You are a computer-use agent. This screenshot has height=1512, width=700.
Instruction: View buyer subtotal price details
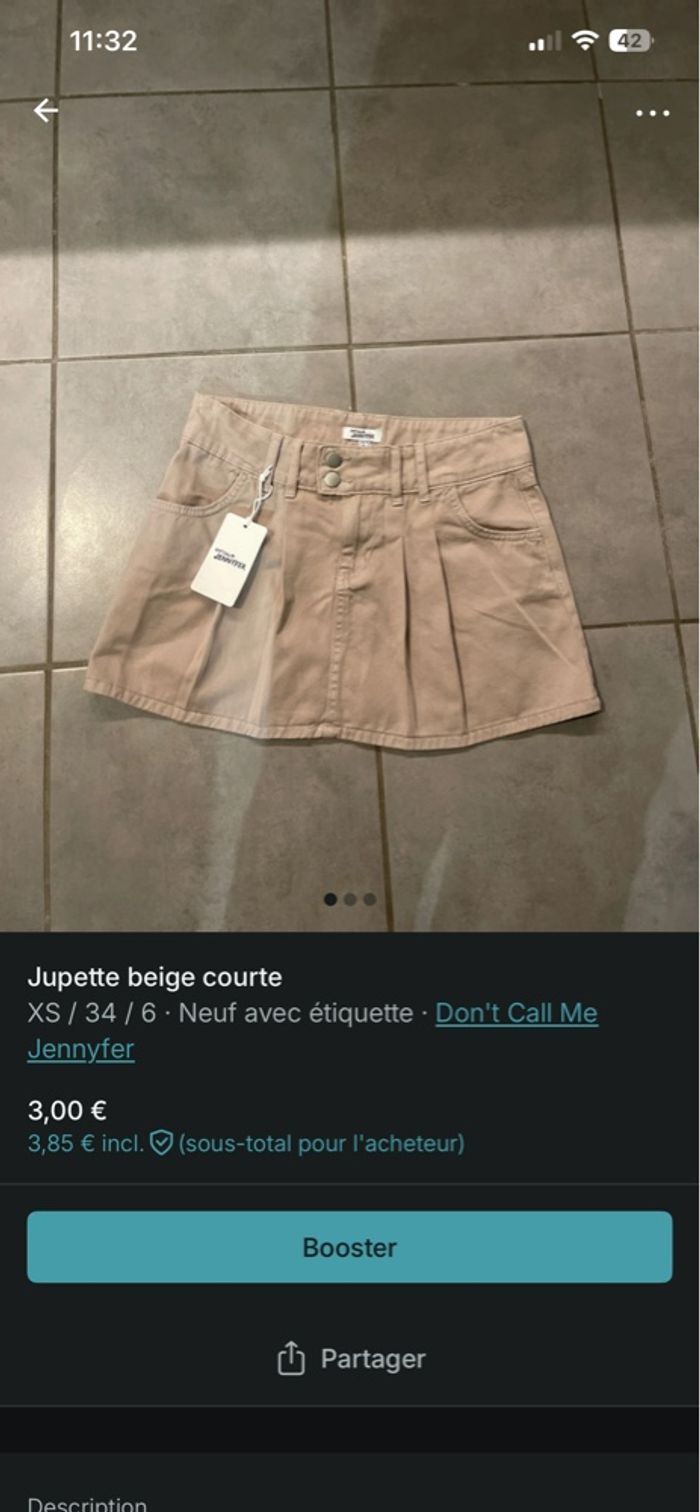pos(245,1143)
